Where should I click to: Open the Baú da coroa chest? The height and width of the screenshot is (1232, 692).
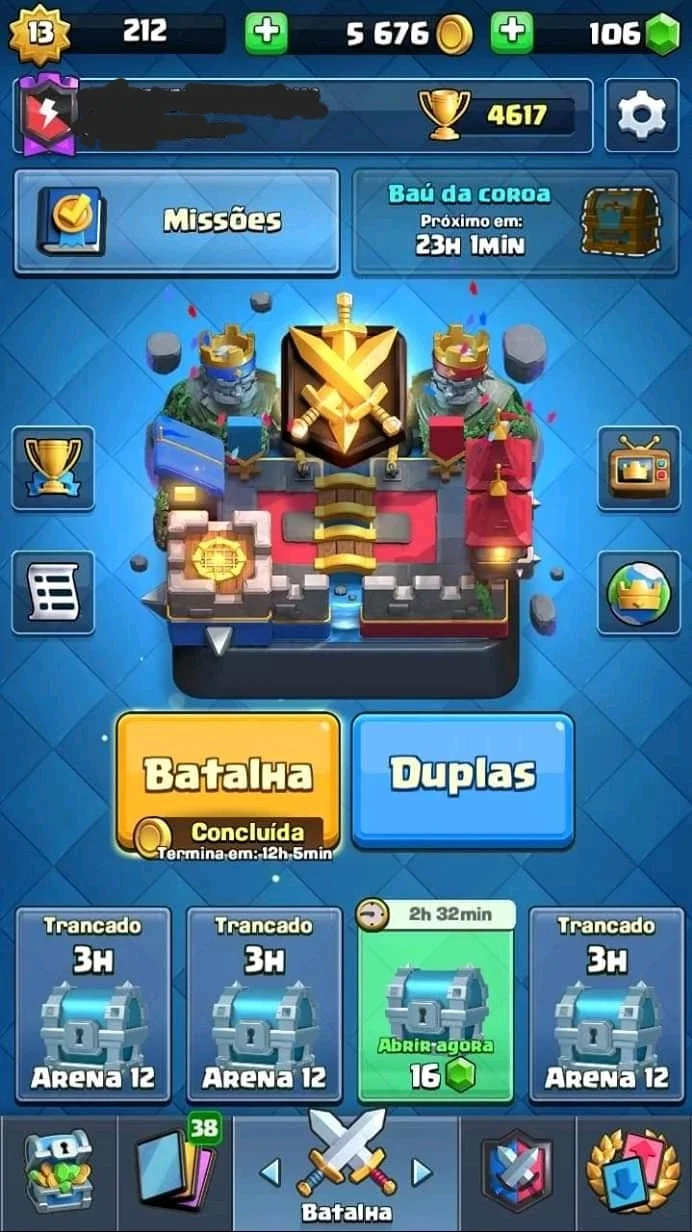click(x=516, y=221)
